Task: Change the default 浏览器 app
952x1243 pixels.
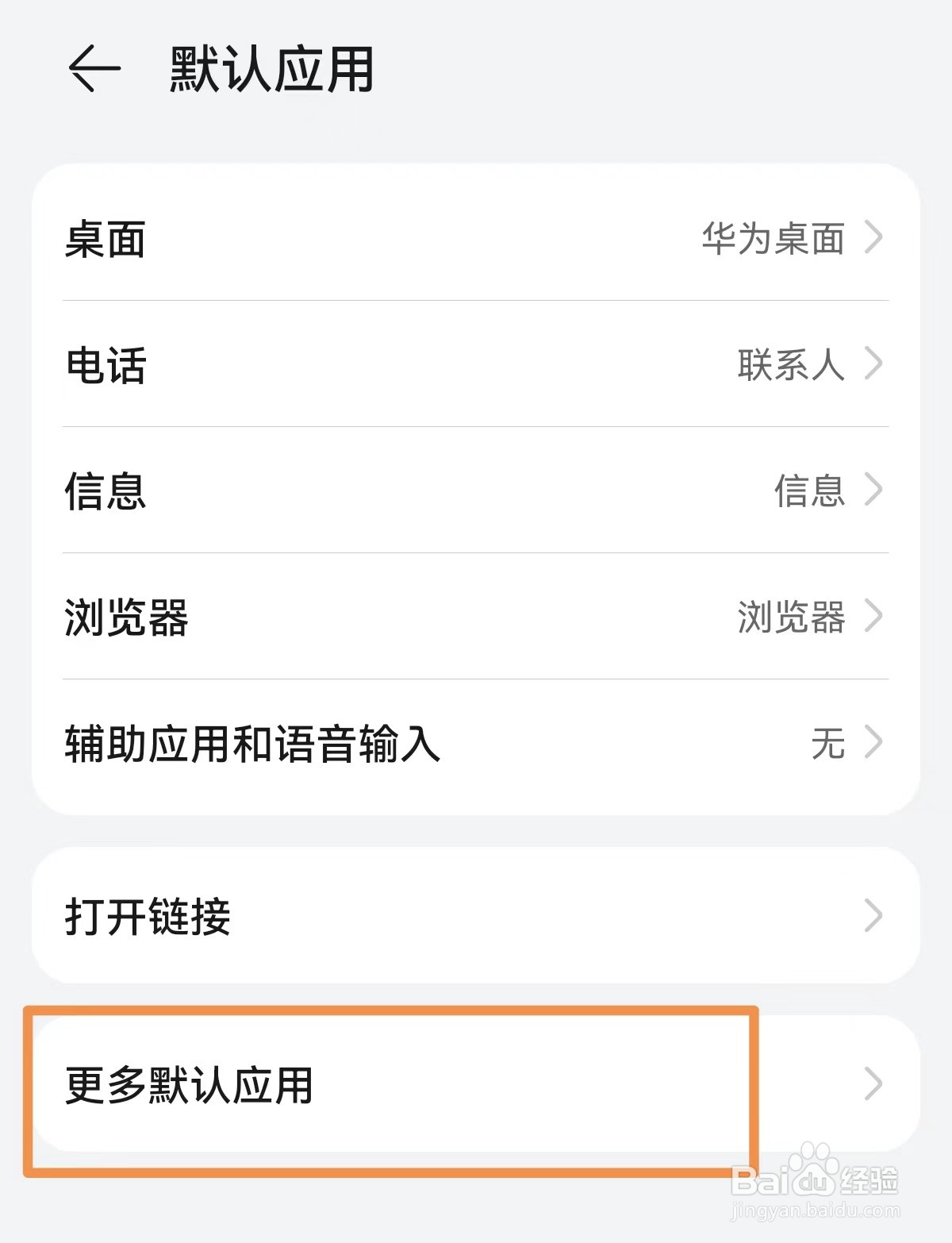Action: click(317, 620)
